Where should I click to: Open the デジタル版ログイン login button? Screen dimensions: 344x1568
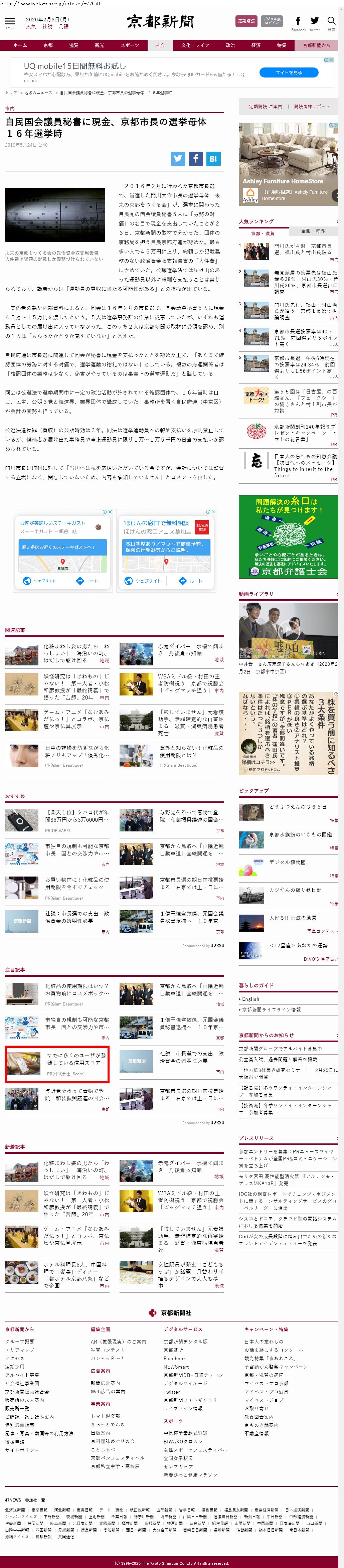pyautogui.click(x=272, y=21)
